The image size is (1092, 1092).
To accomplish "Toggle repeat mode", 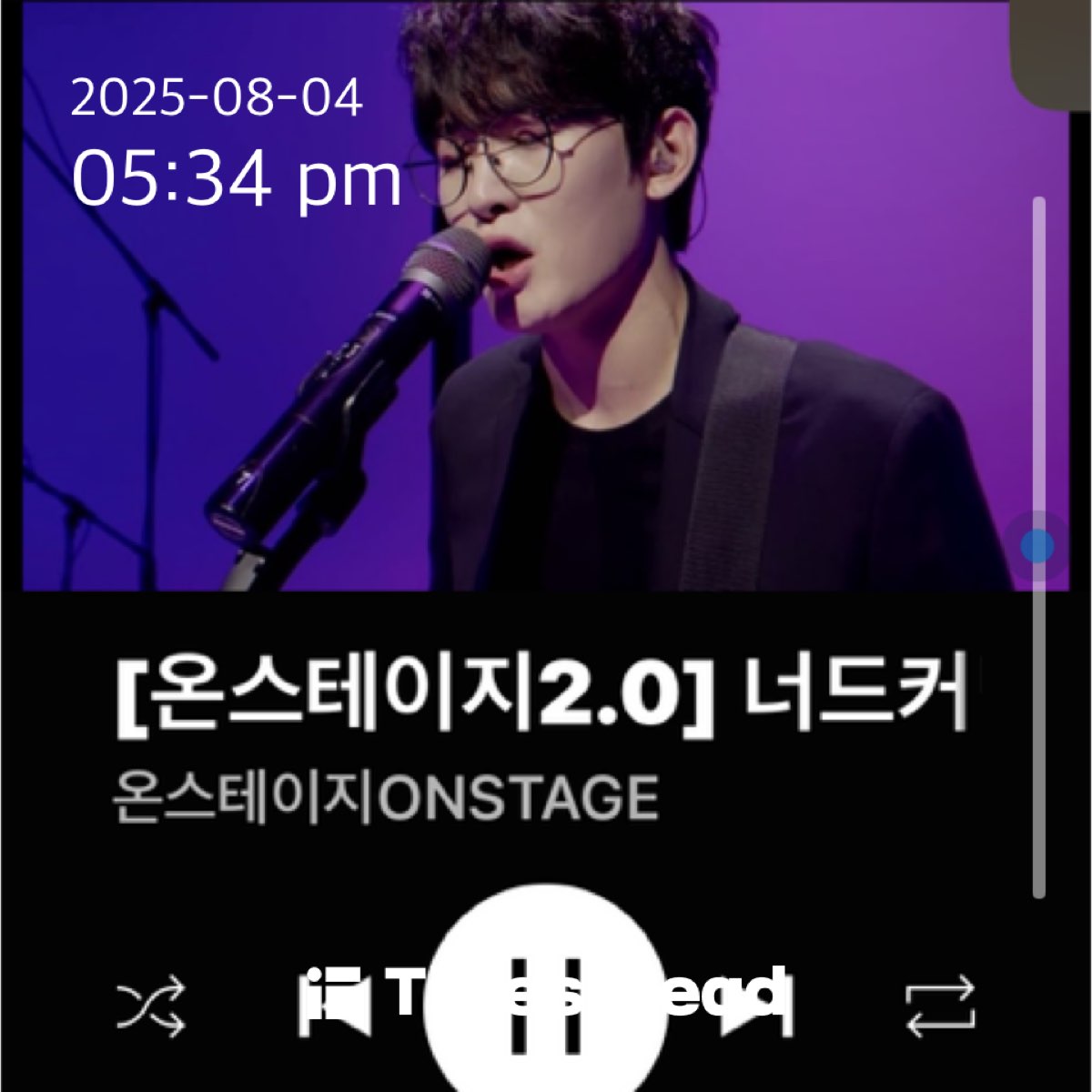I will pos(940,1007).
